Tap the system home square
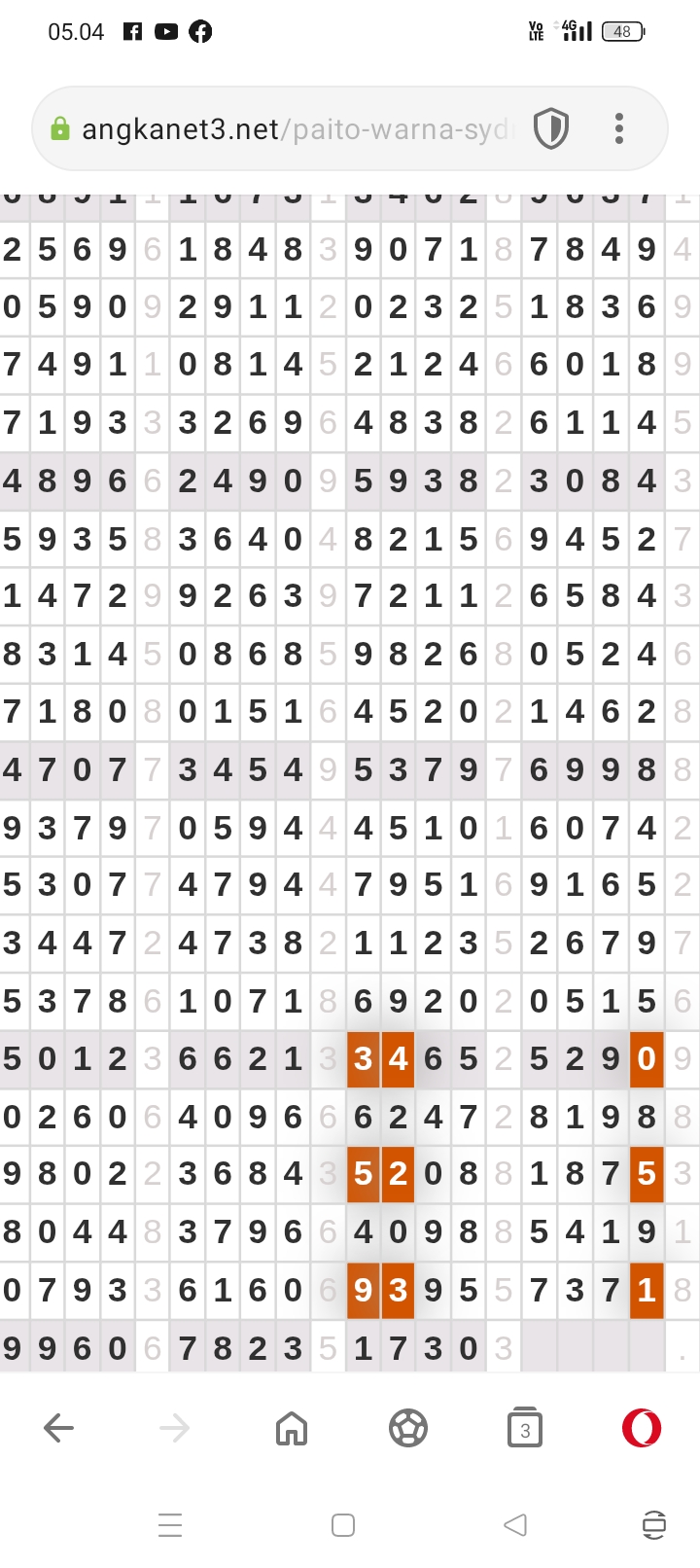 tap(343, 1524)
